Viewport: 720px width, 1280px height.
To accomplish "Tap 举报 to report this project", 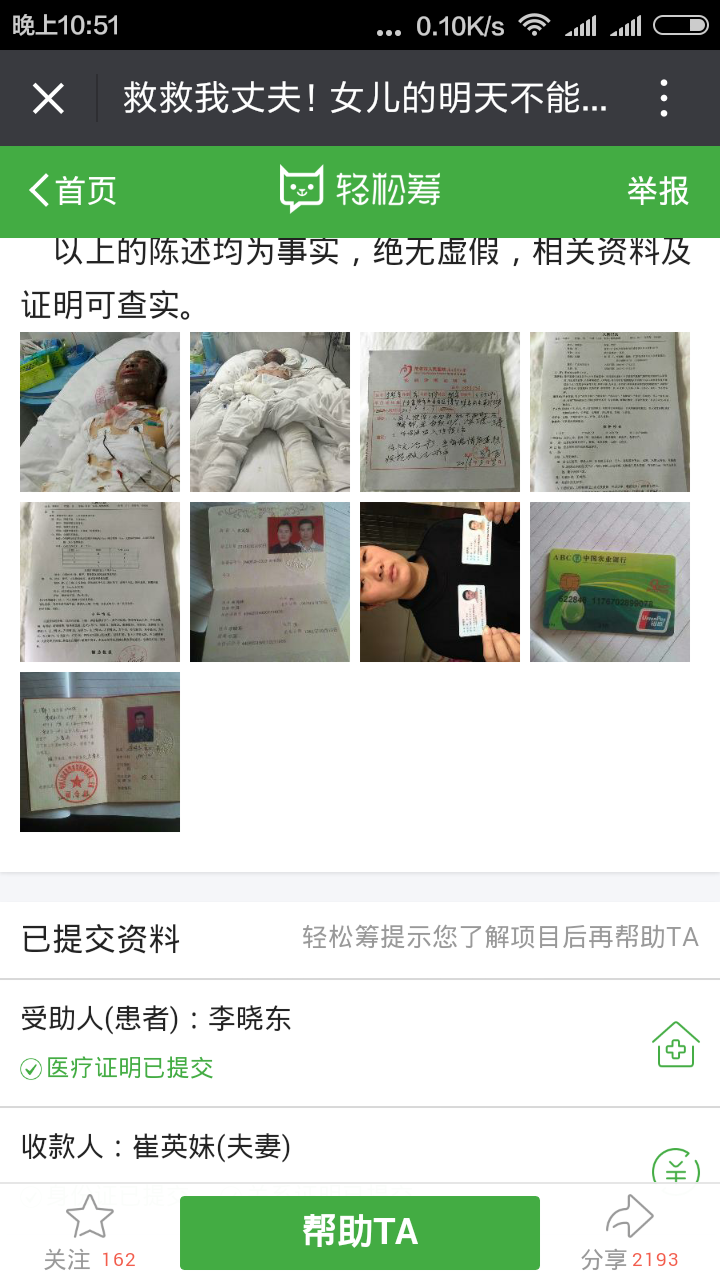I will (x=658, y=190).
